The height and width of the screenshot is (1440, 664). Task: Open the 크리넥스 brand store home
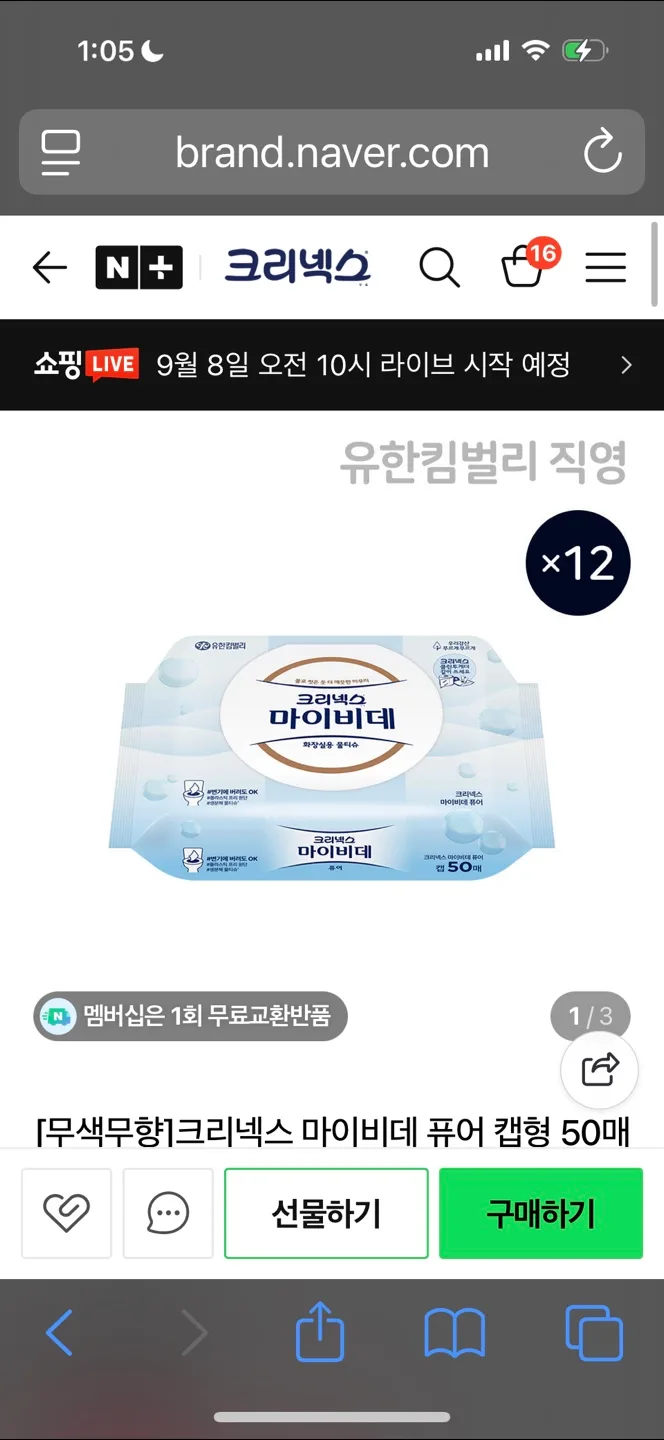pos(297,267)
